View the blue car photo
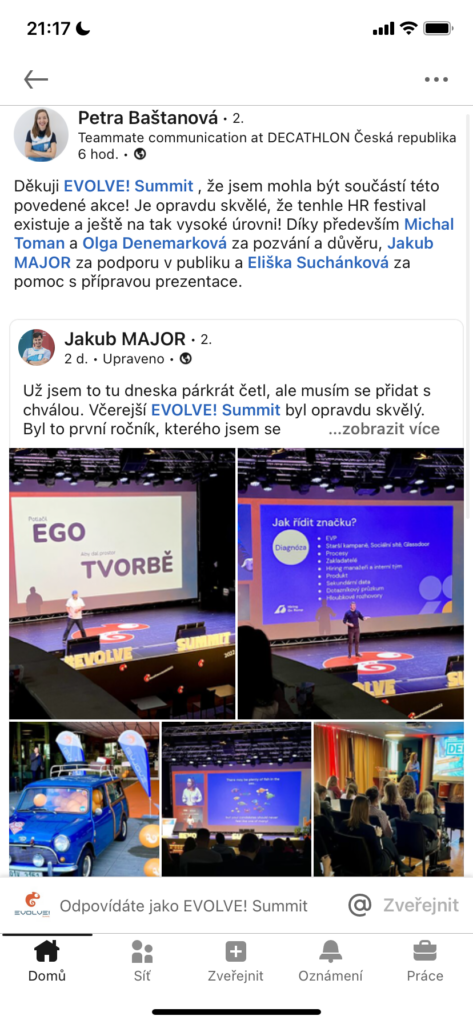Screen dimensions: 473x1024 (x=84, y=799)
